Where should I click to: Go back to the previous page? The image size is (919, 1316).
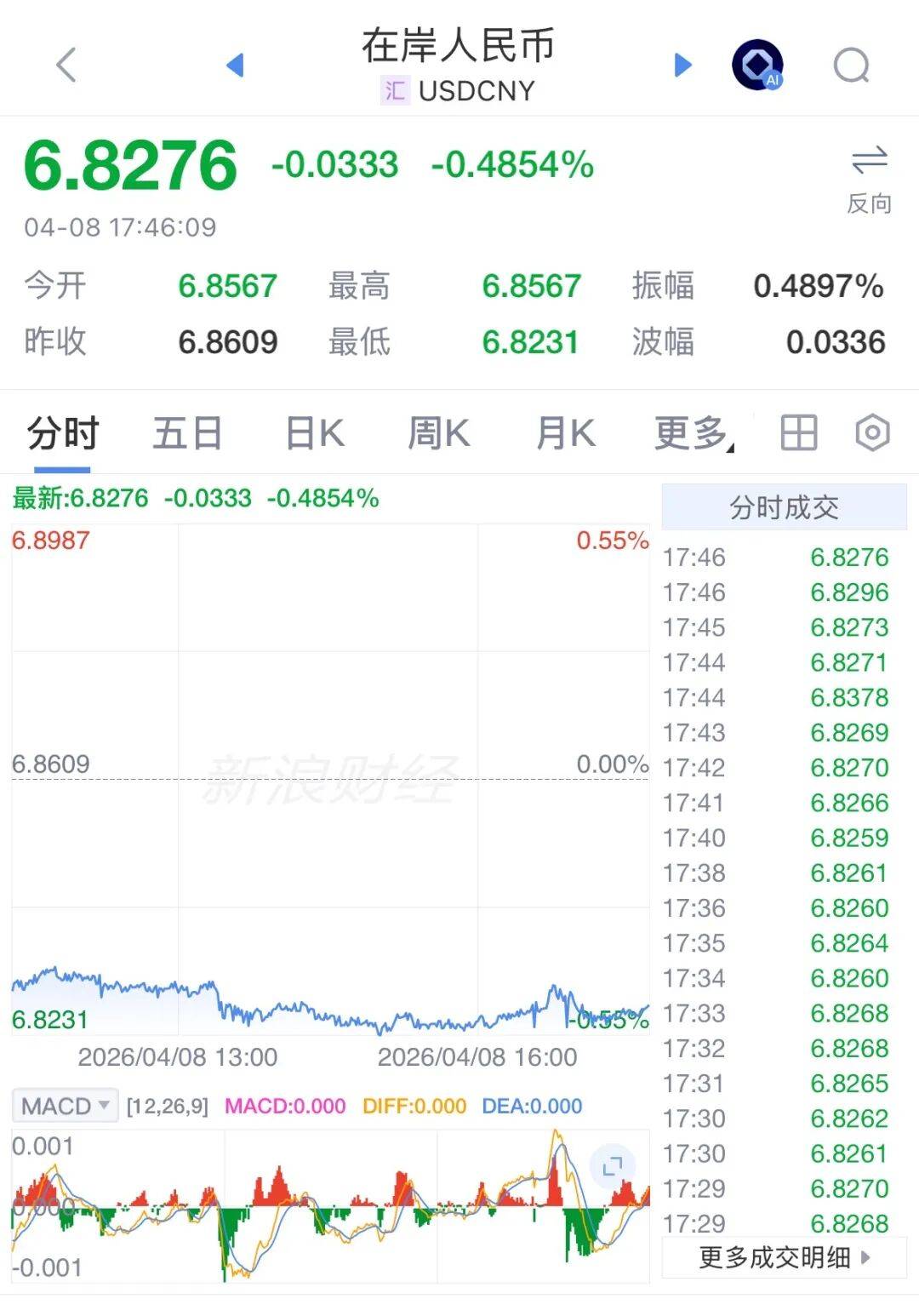coord(66,65)
